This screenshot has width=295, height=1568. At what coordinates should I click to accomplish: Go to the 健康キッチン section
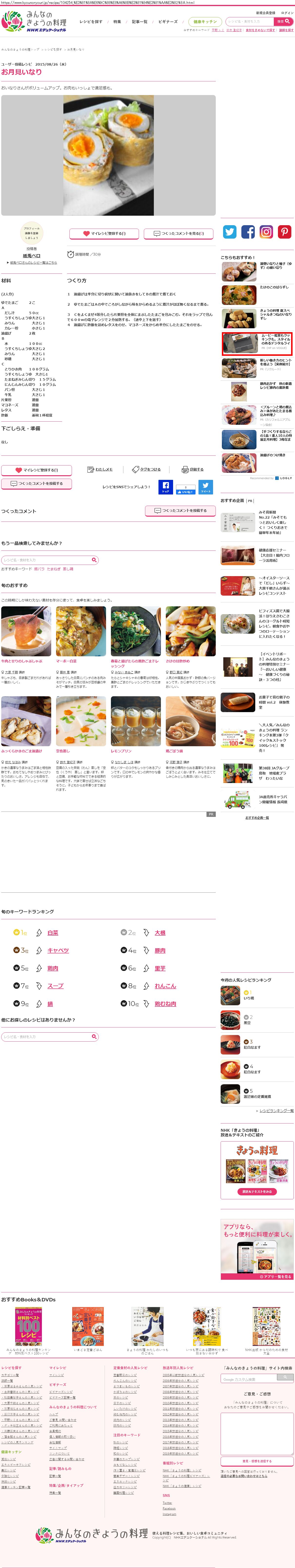pos(205,21)
